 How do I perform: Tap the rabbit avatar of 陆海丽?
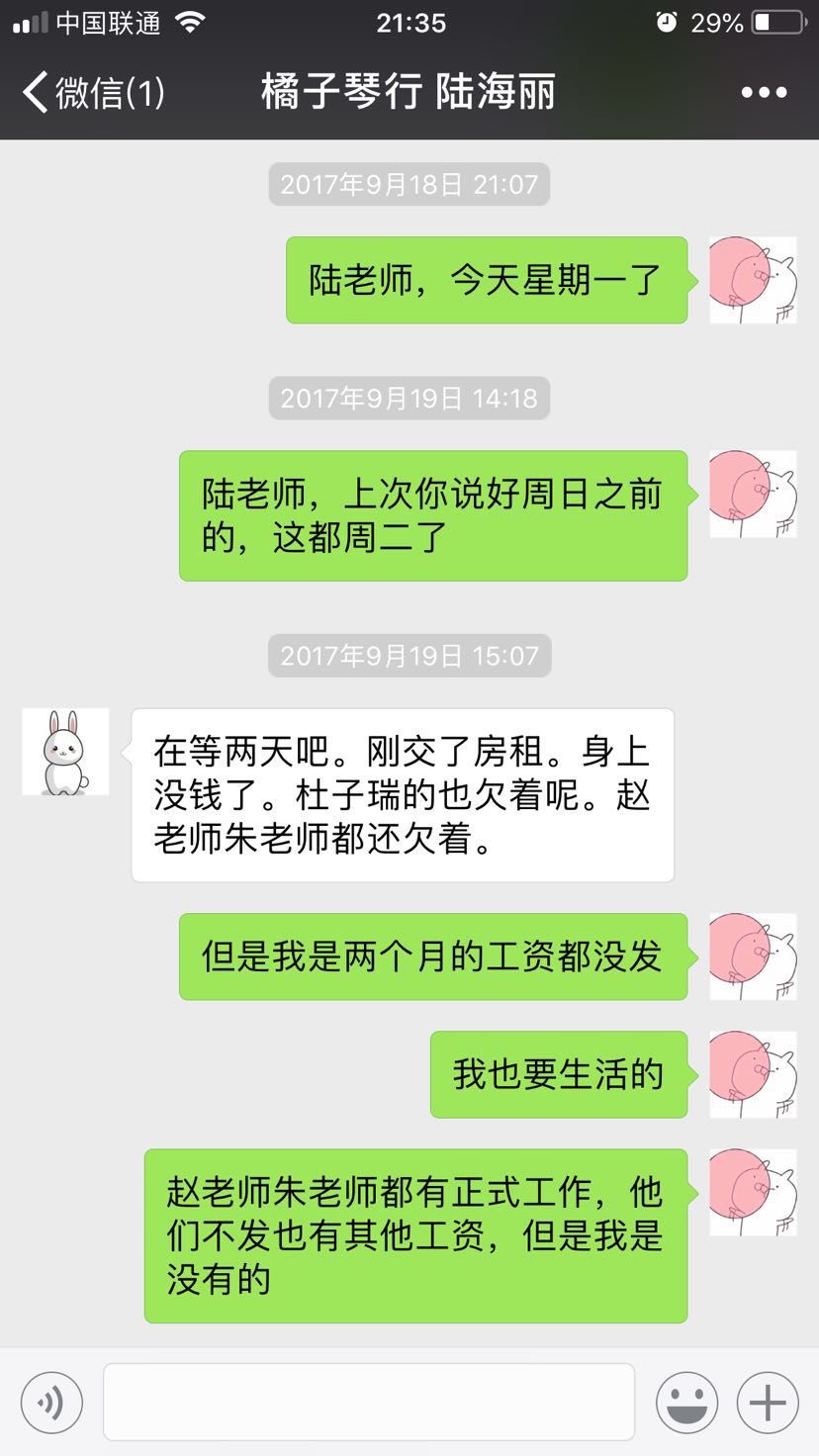click(65, 752)
